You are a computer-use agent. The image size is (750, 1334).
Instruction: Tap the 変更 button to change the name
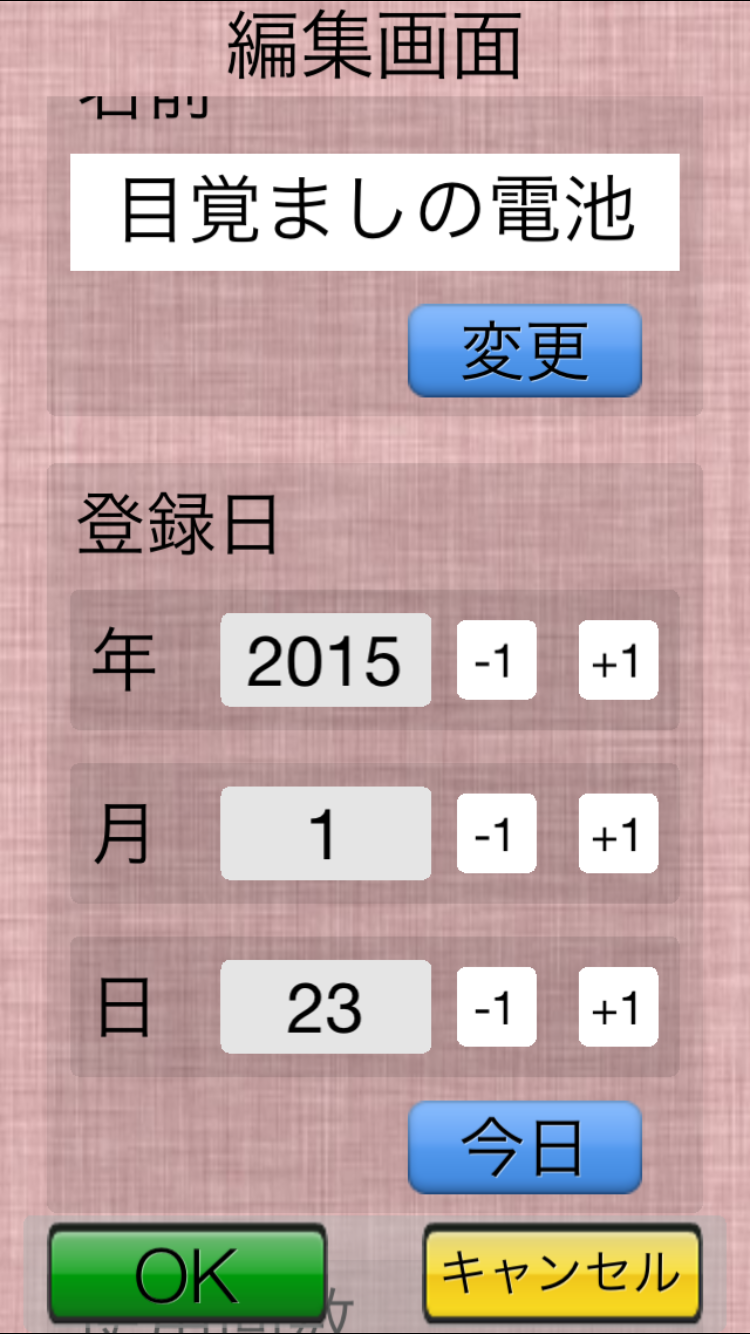(524, 351)
